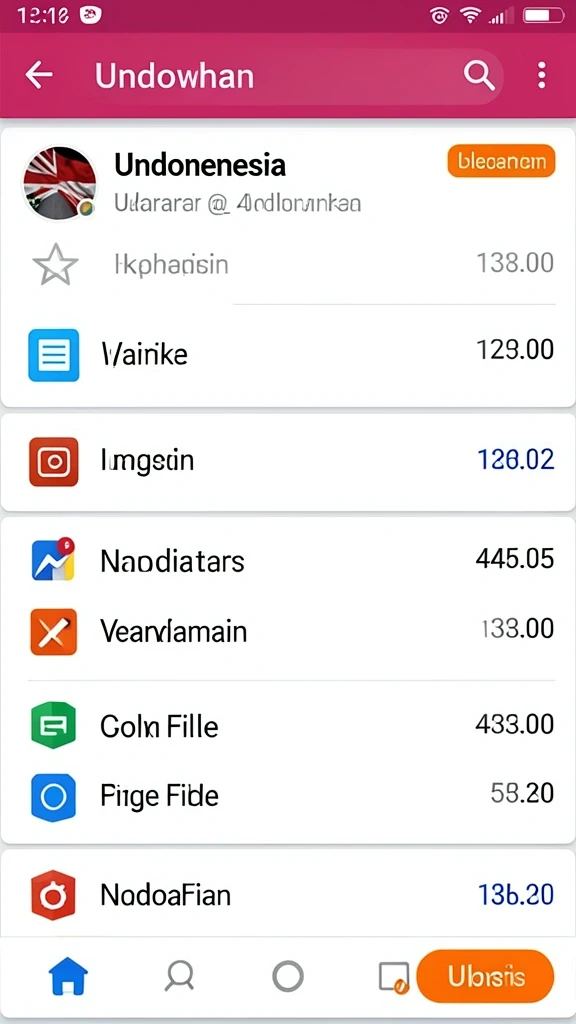
Task: Open the Wainke row
Action: (x=288, y=355)
